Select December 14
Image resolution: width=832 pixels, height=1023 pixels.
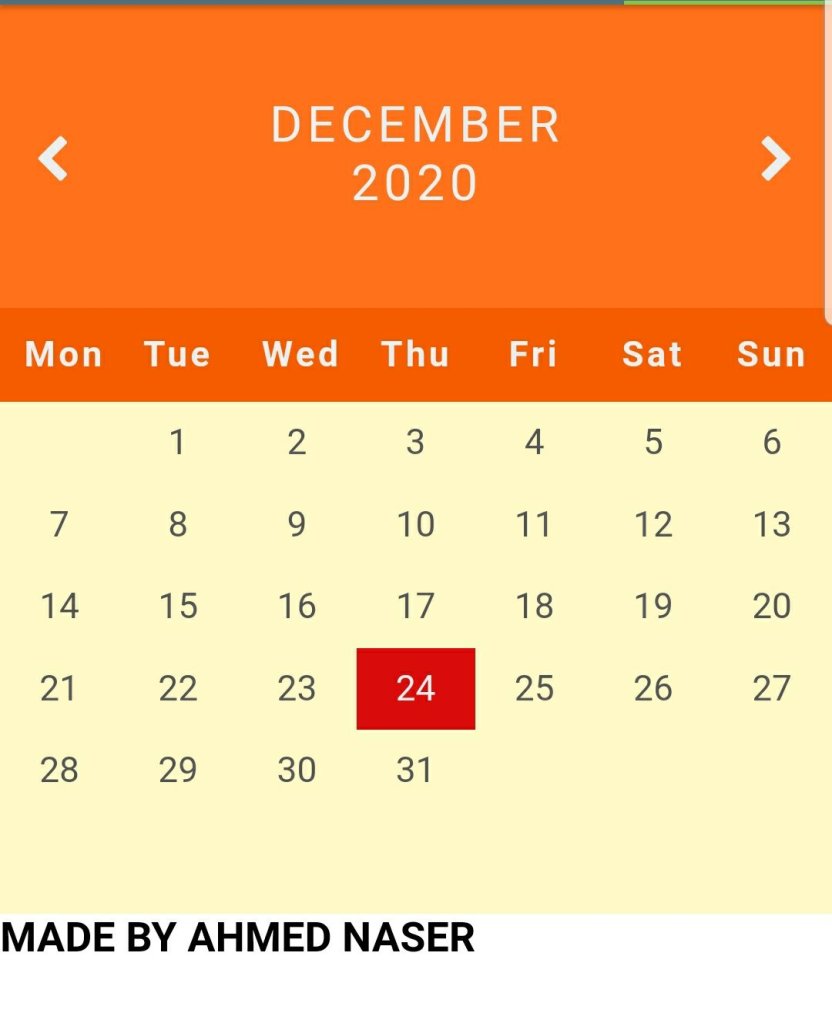point(59,606)
